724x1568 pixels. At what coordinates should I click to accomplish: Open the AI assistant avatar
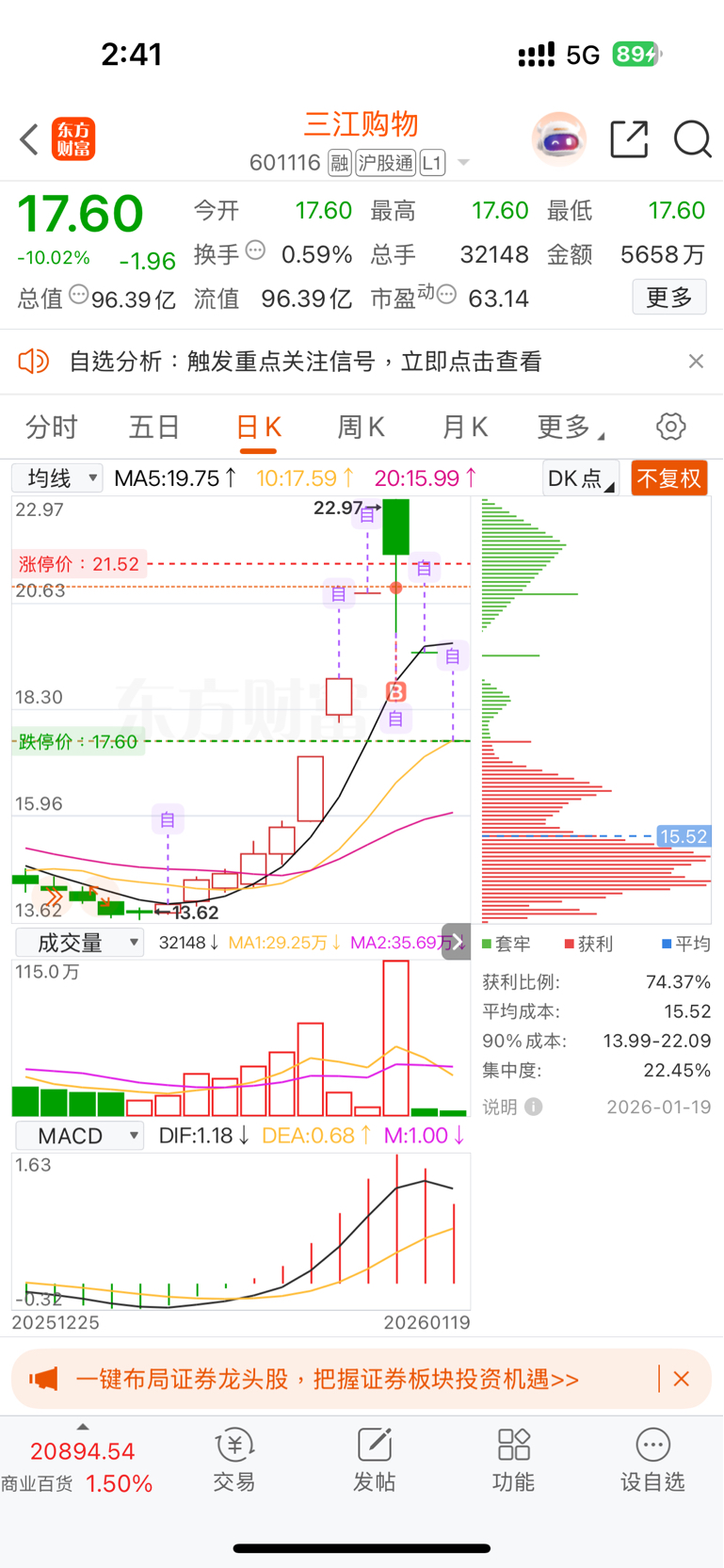(558, 138)
